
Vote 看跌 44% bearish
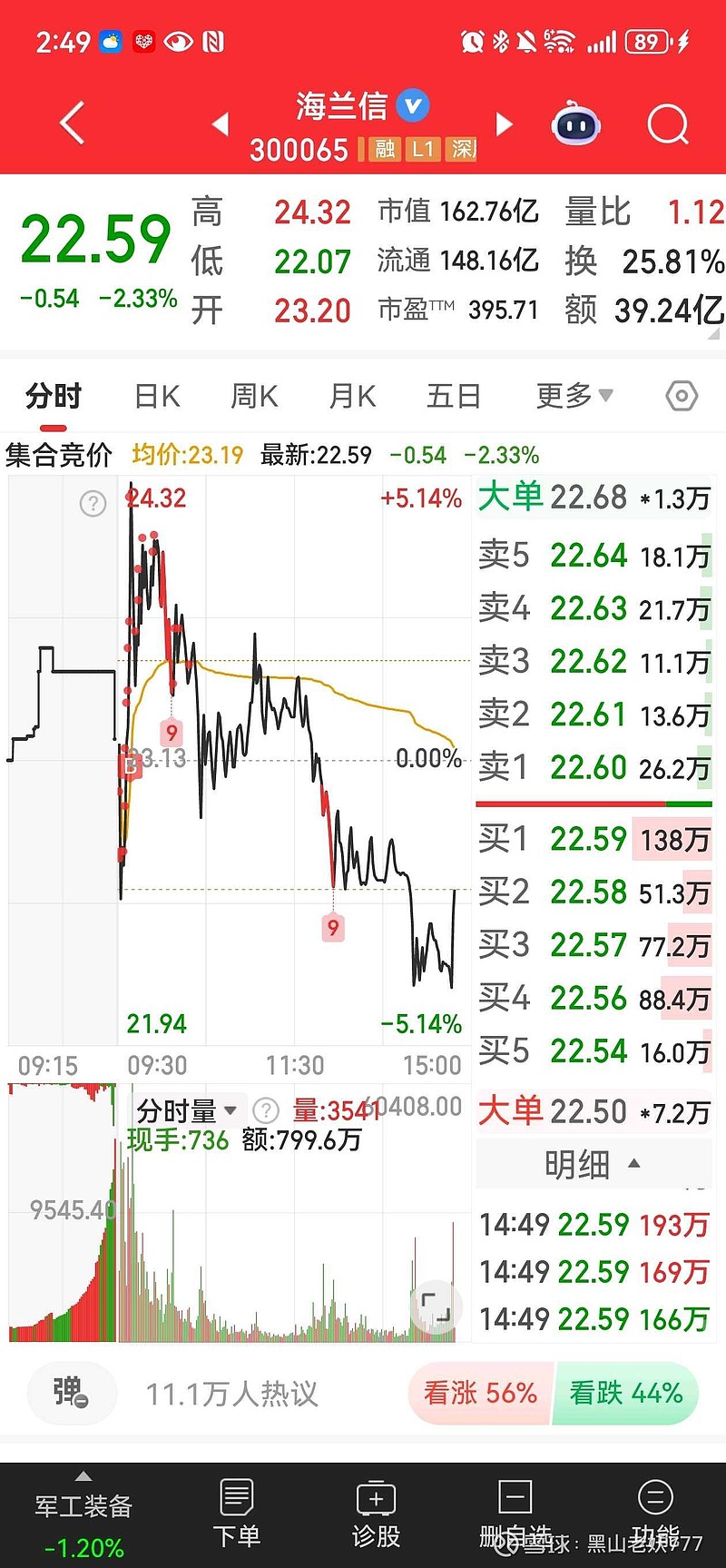pyautogui.click(x=626, y=1393)
